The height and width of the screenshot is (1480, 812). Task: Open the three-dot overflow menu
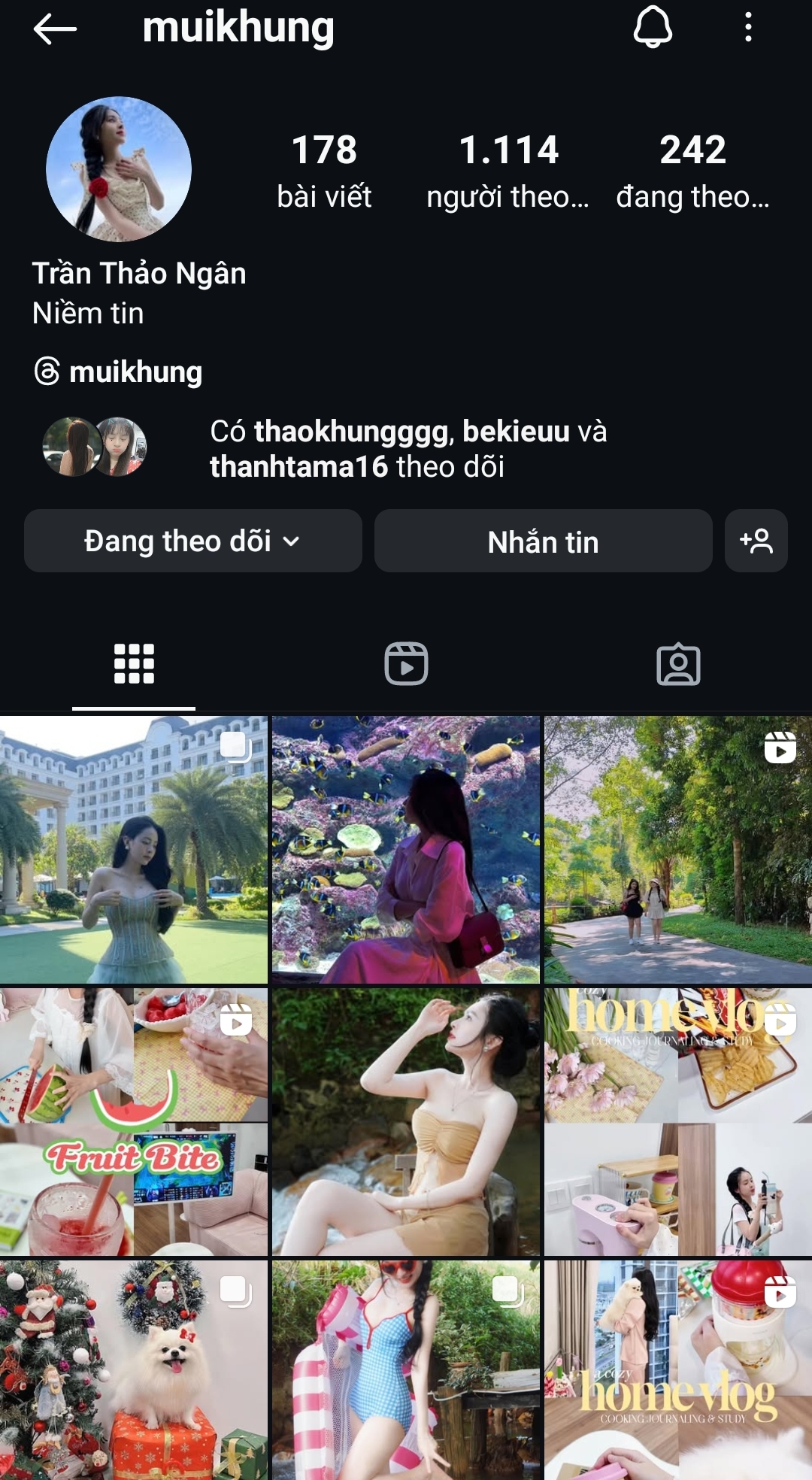tap(747, 28)
